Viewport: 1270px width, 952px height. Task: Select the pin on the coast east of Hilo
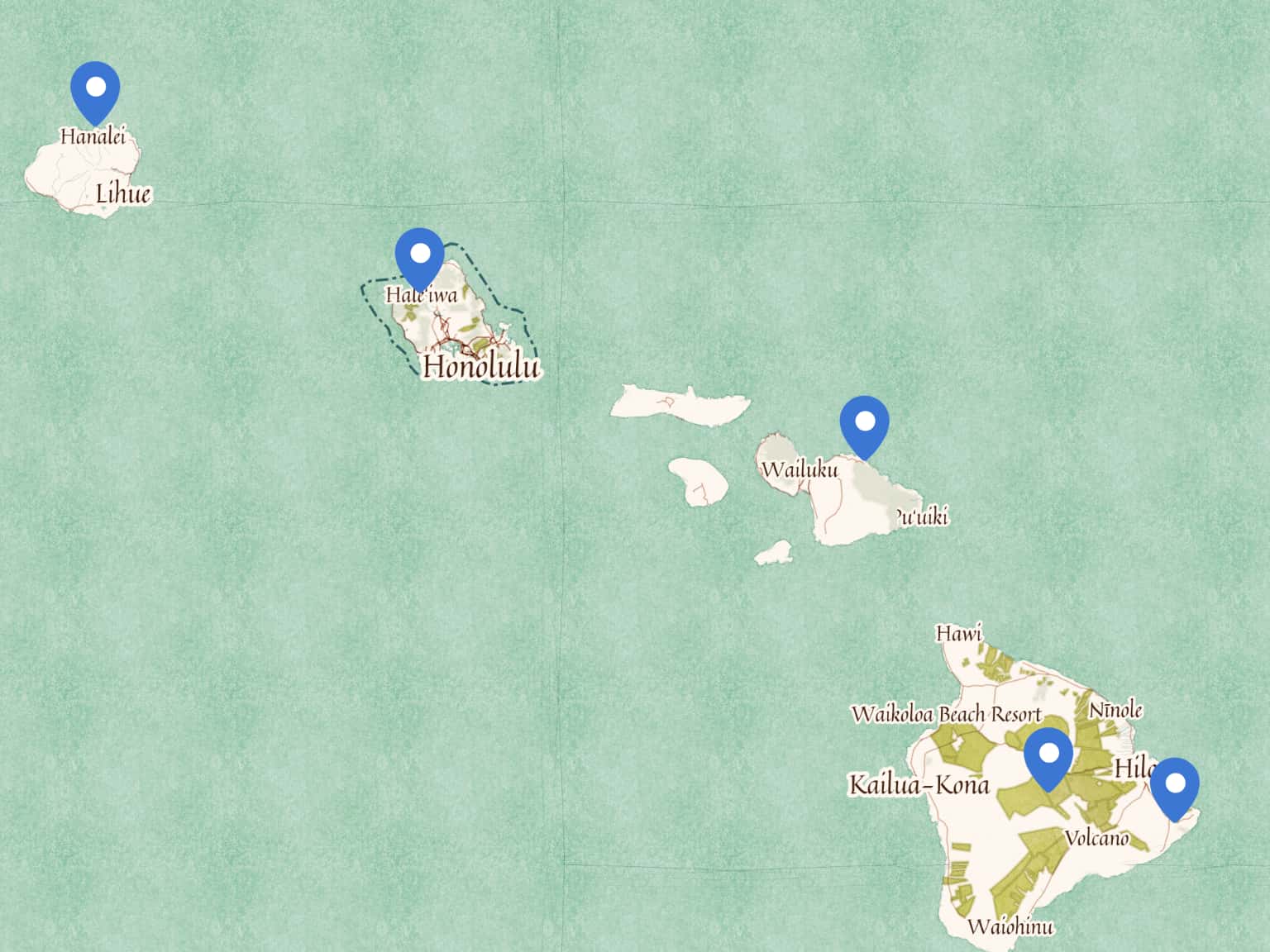coord(1174,786)
